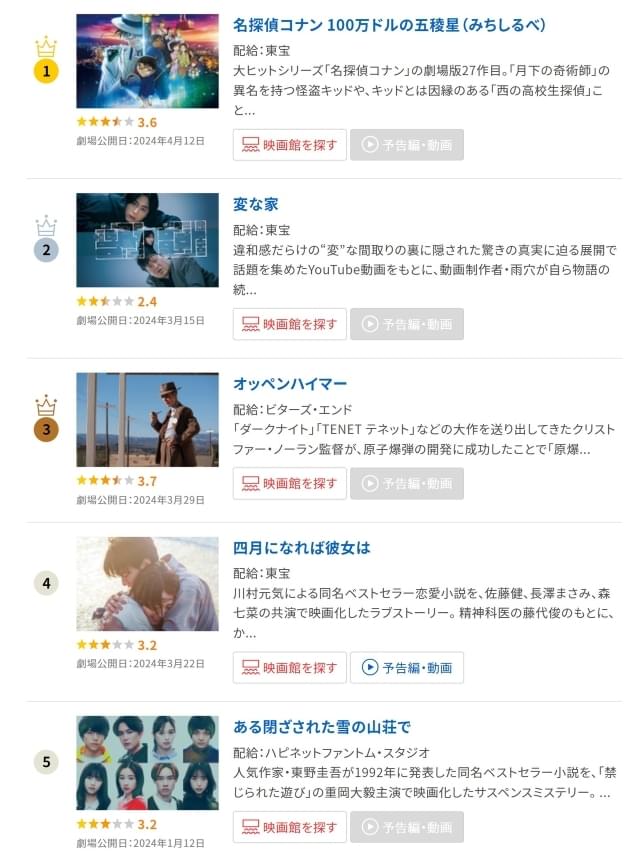Open the ある閉ざされた雪の山荘で title link
The width and height of the screenshot is (640, 862).
[x=321, y=726]
